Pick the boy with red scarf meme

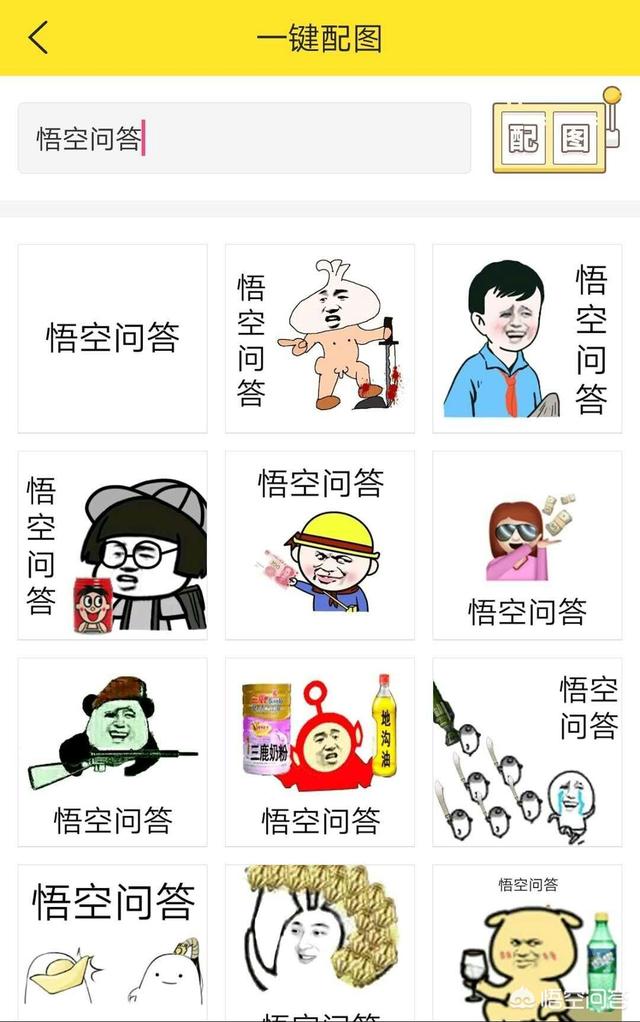point(527,338)
